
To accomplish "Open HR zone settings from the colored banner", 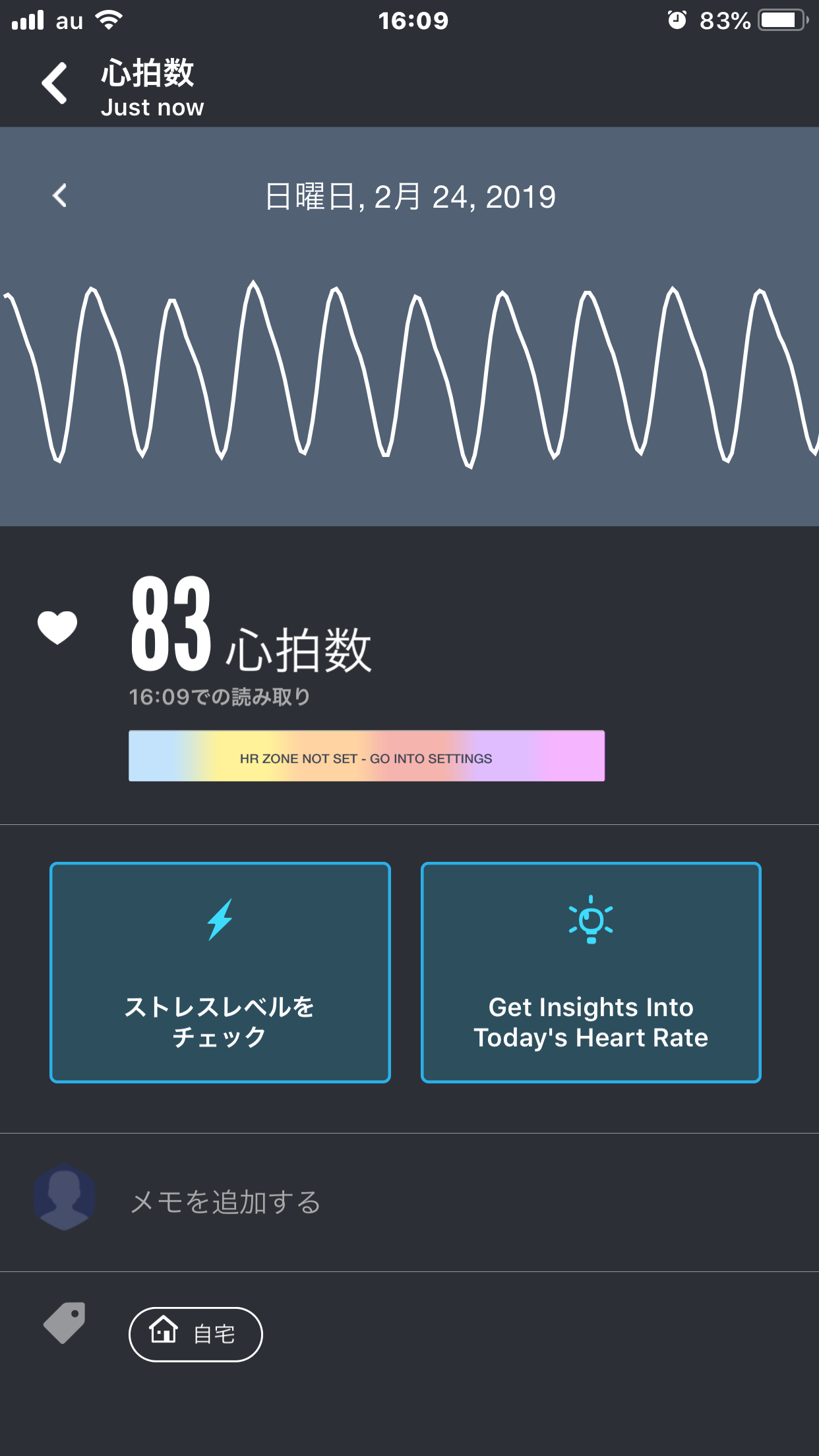I will [x=367, y=756].
